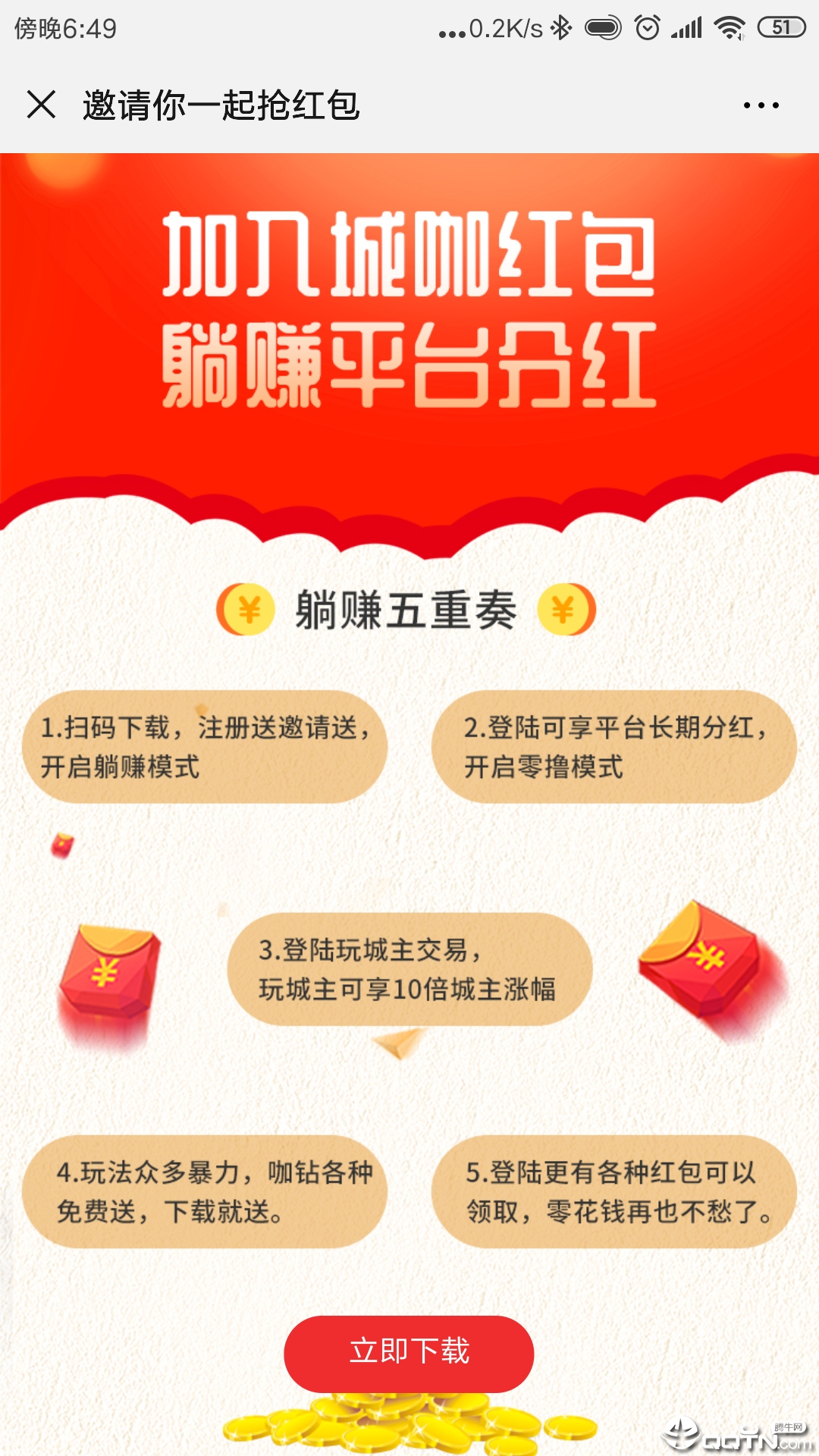Open the three-dot overflow menu
This screenshot has height=1456, width=819.
761,105
